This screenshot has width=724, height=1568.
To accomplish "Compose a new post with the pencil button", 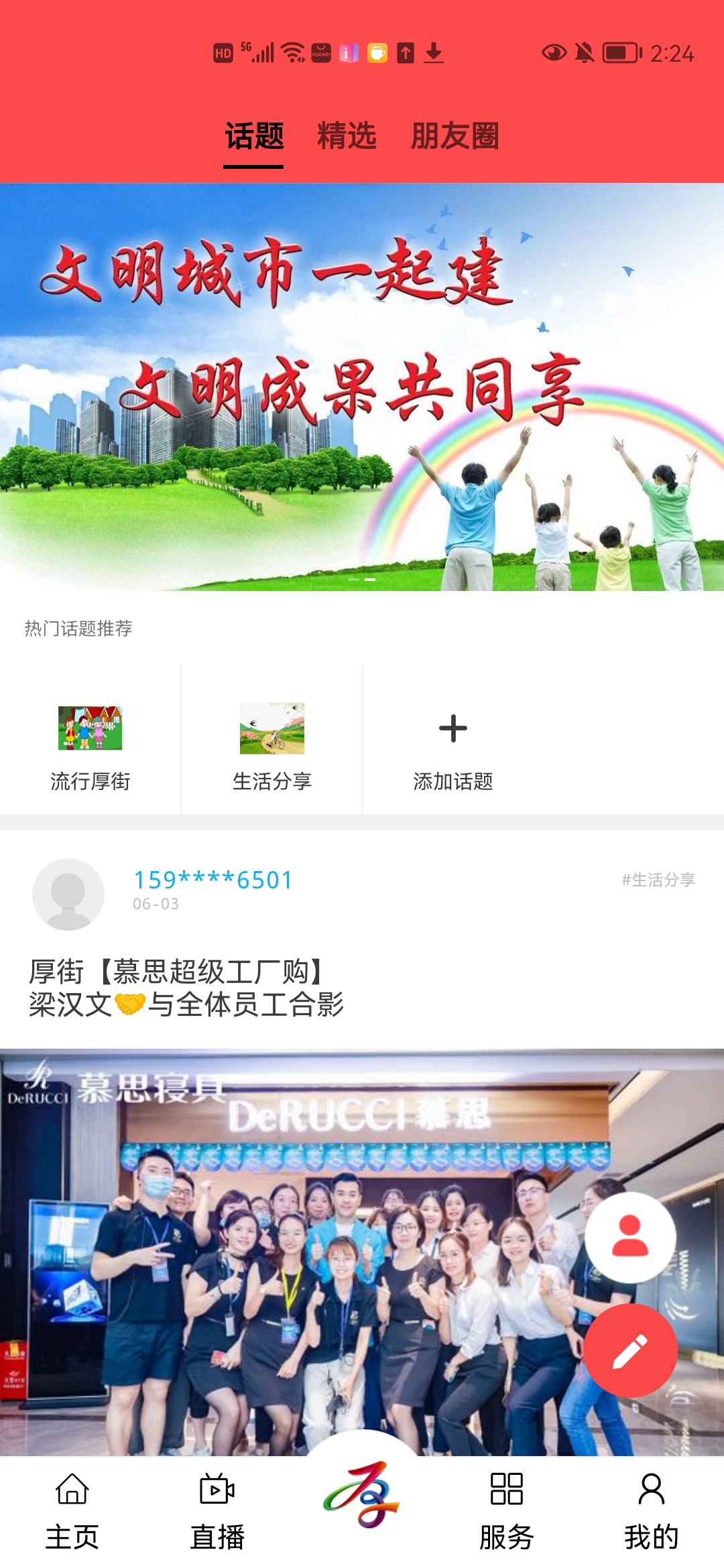I will click(630, 1351).
